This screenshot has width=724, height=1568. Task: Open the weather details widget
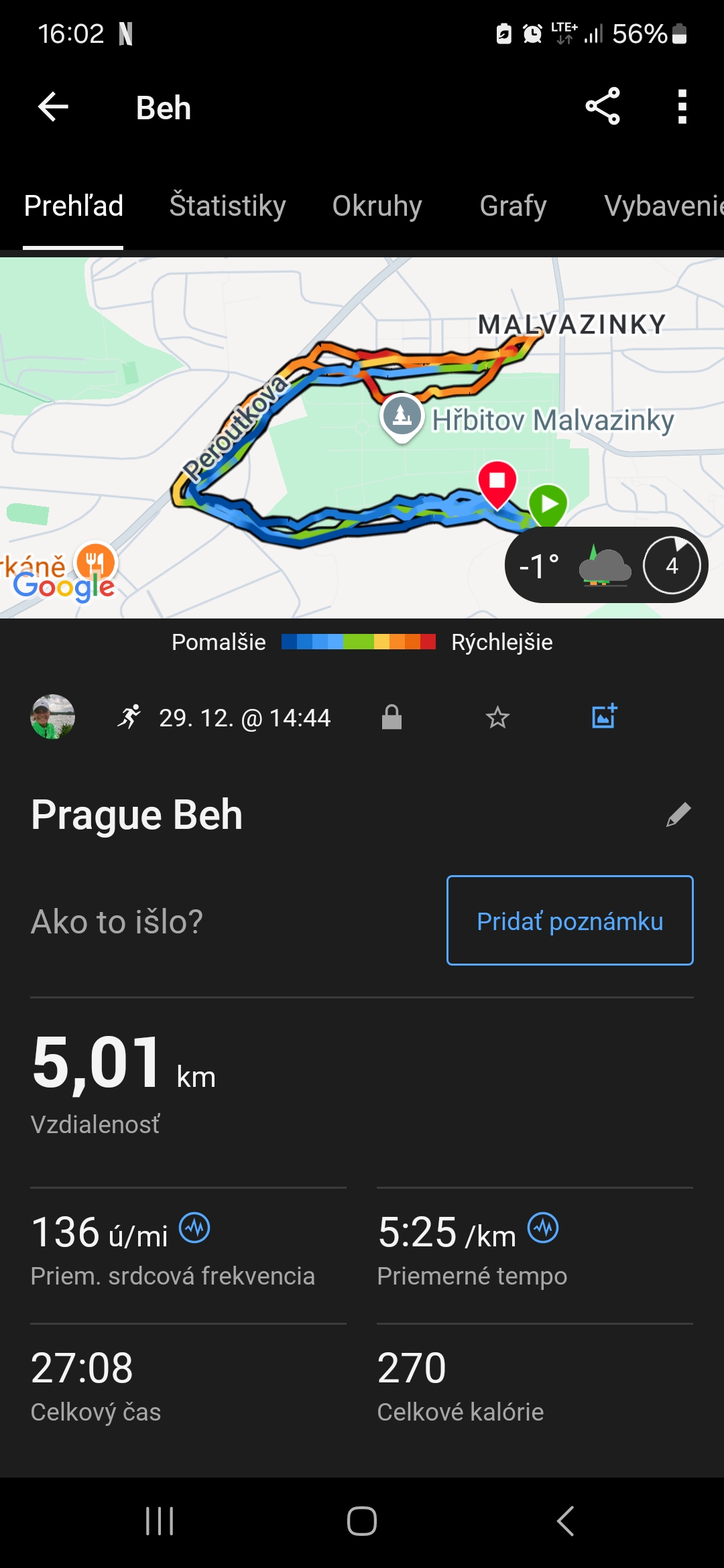pyautogui.click(x=605, y=566)
